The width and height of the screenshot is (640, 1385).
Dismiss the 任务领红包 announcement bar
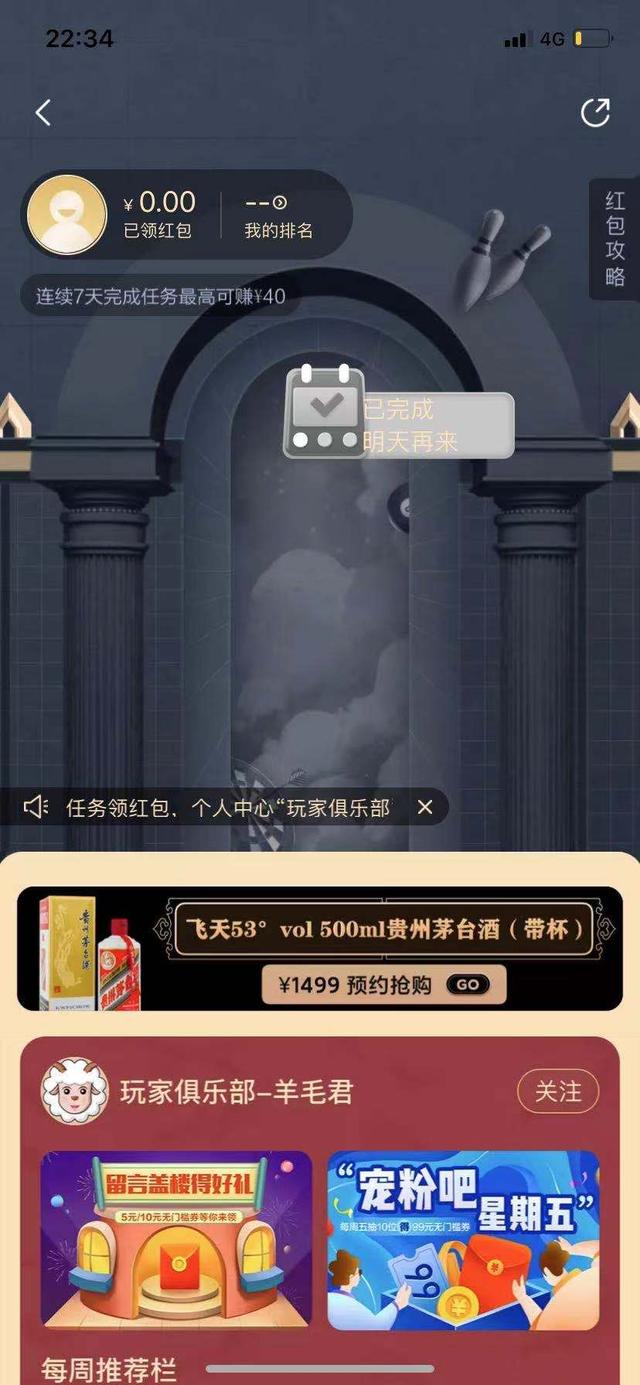[425, 807]
